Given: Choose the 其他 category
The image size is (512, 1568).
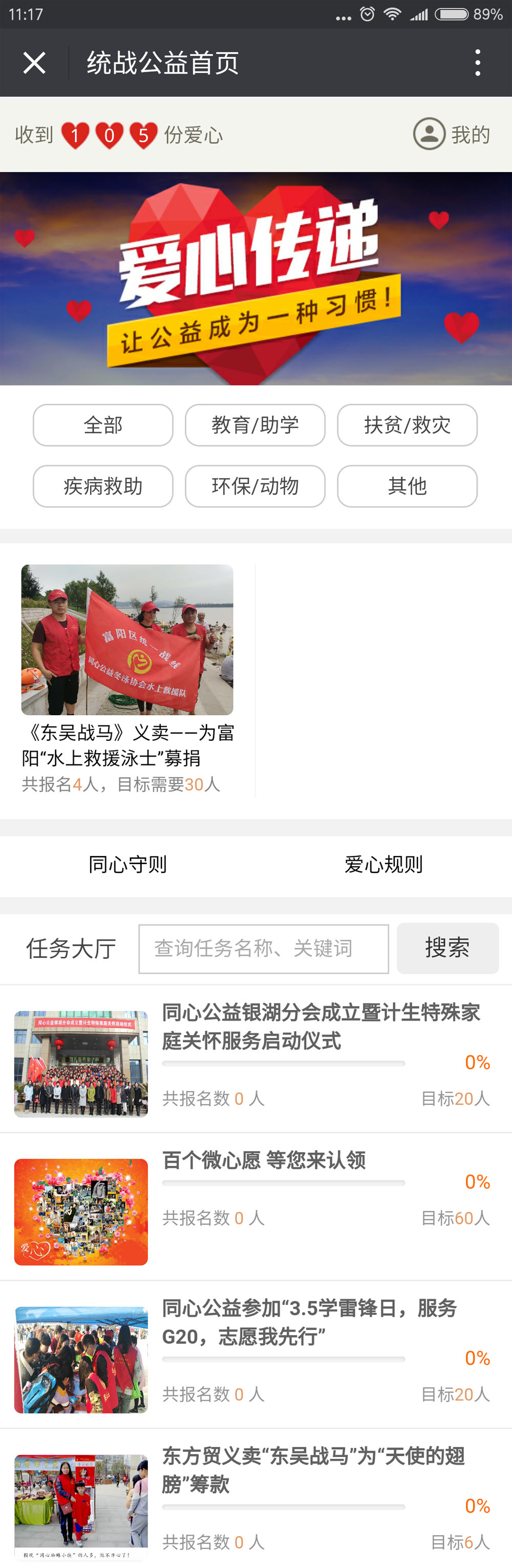Looking at the screenshot, I should click(x=407, y=486).
